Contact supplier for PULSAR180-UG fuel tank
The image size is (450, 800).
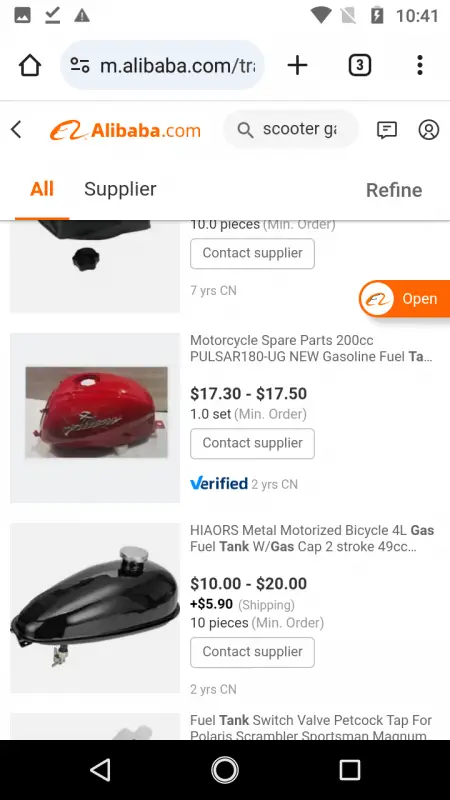[253, 443]
